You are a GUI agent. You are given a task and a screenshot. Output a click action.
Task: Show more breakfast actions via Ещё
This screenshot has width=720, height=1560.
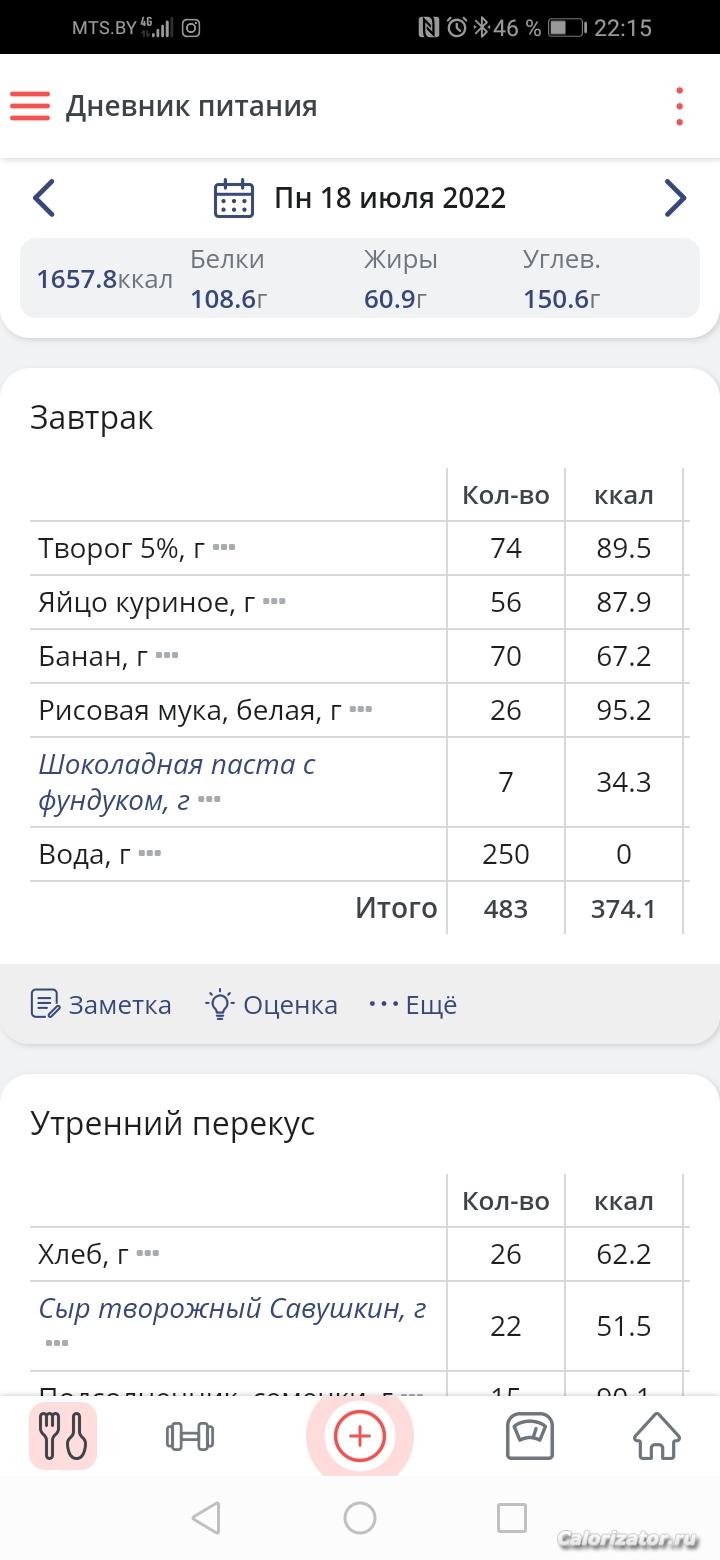[x=413, y=1004]
